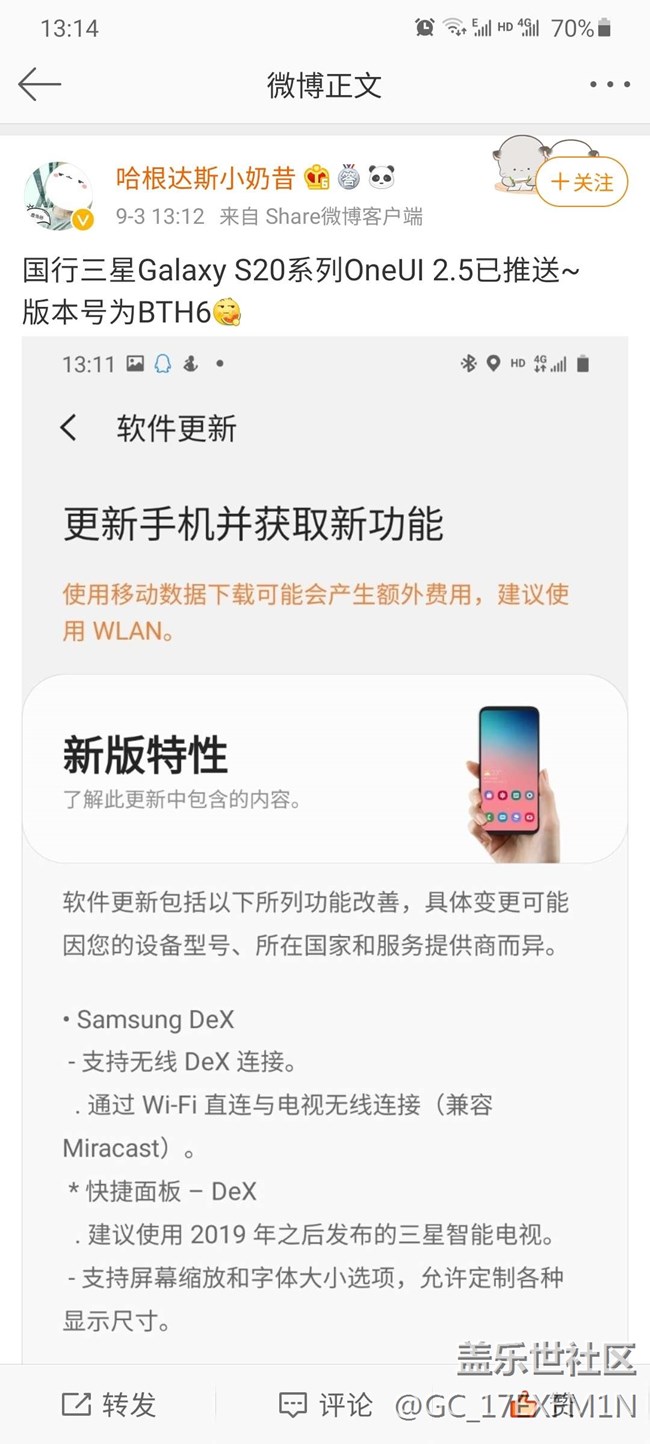Tap the username 哈根达斯小奶昔
The image size is (650, 1444).
coord(205,179)
